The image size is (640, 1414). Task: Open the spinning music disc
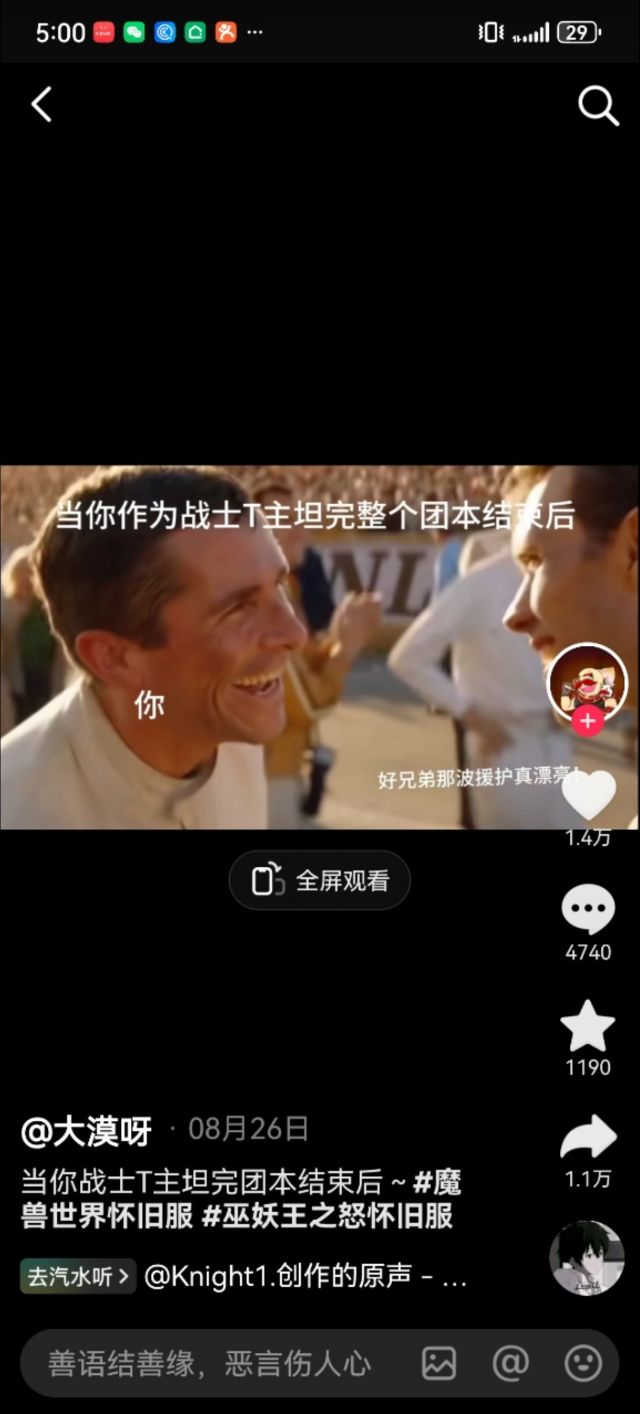point(587,1258)
